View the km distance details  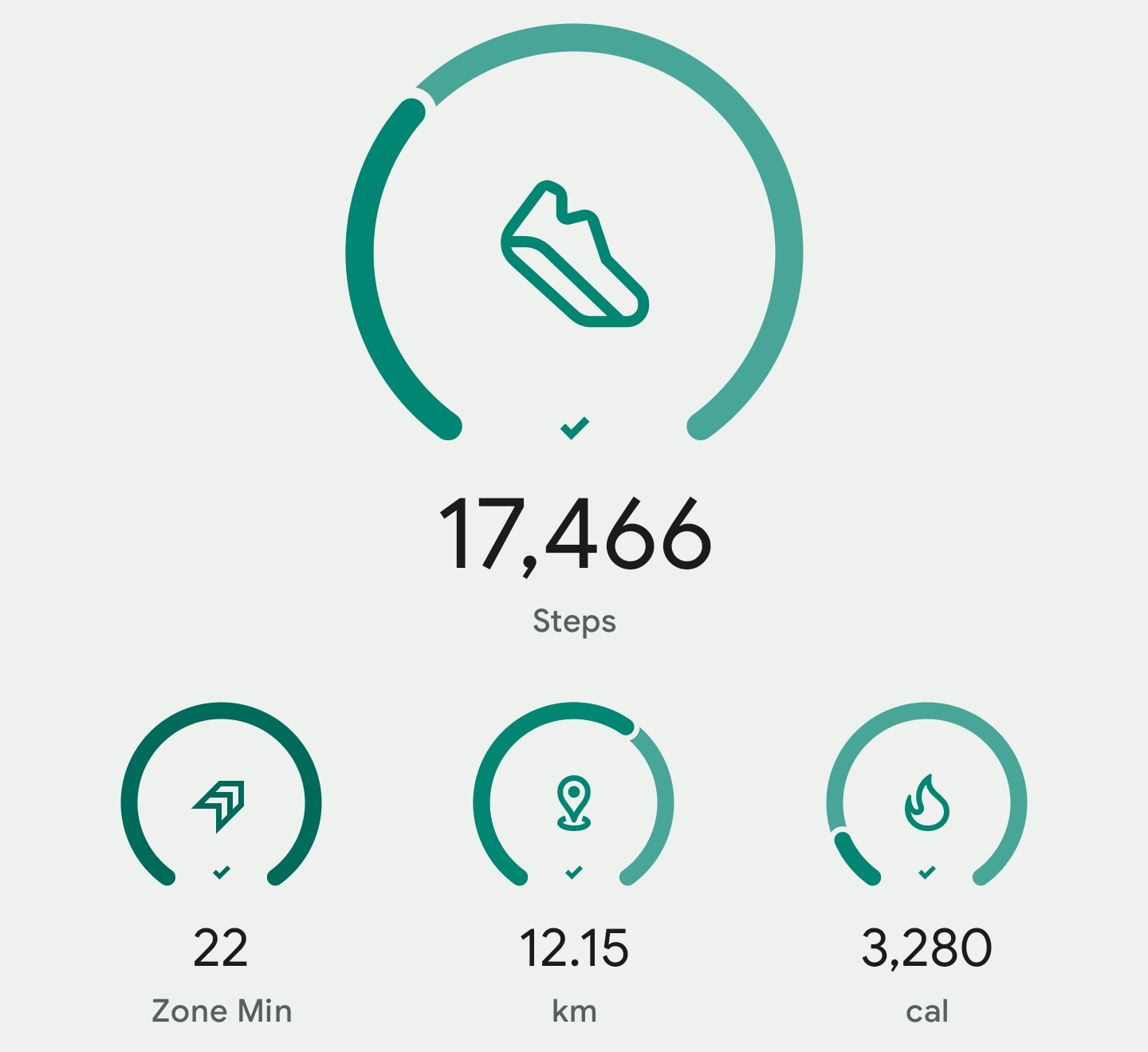(x=573, y=804)
